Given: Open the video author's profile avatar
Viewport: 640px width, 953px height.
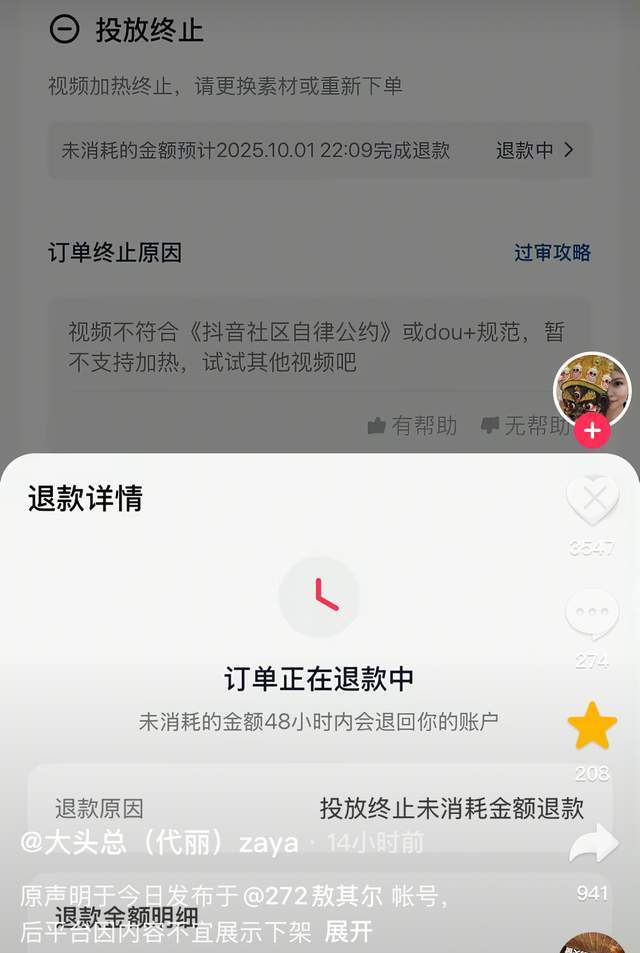Looking at the screenshot, I should (x=592, y=387).
